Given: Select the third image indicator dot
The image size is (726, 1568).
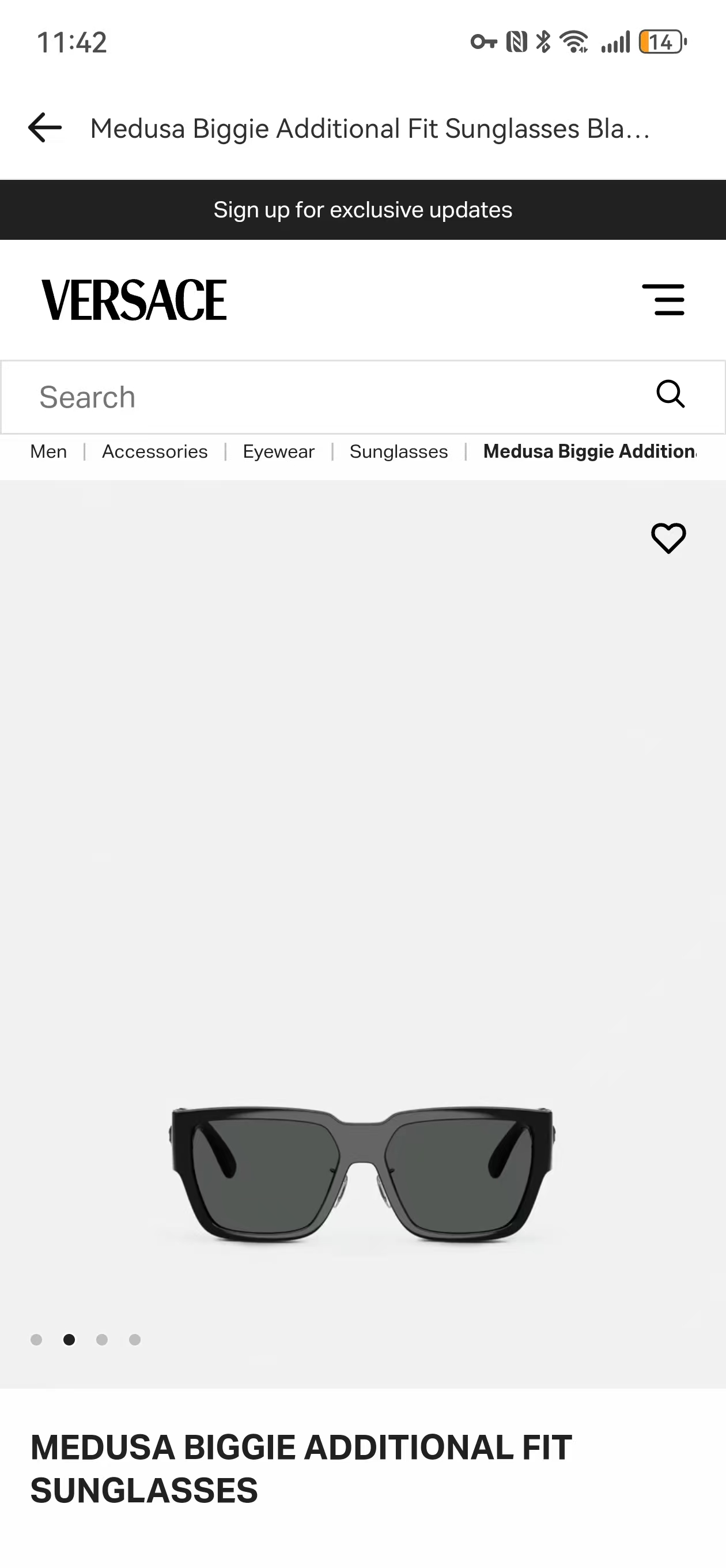Looking at the screenshot, I should (x=102, y=1340).
